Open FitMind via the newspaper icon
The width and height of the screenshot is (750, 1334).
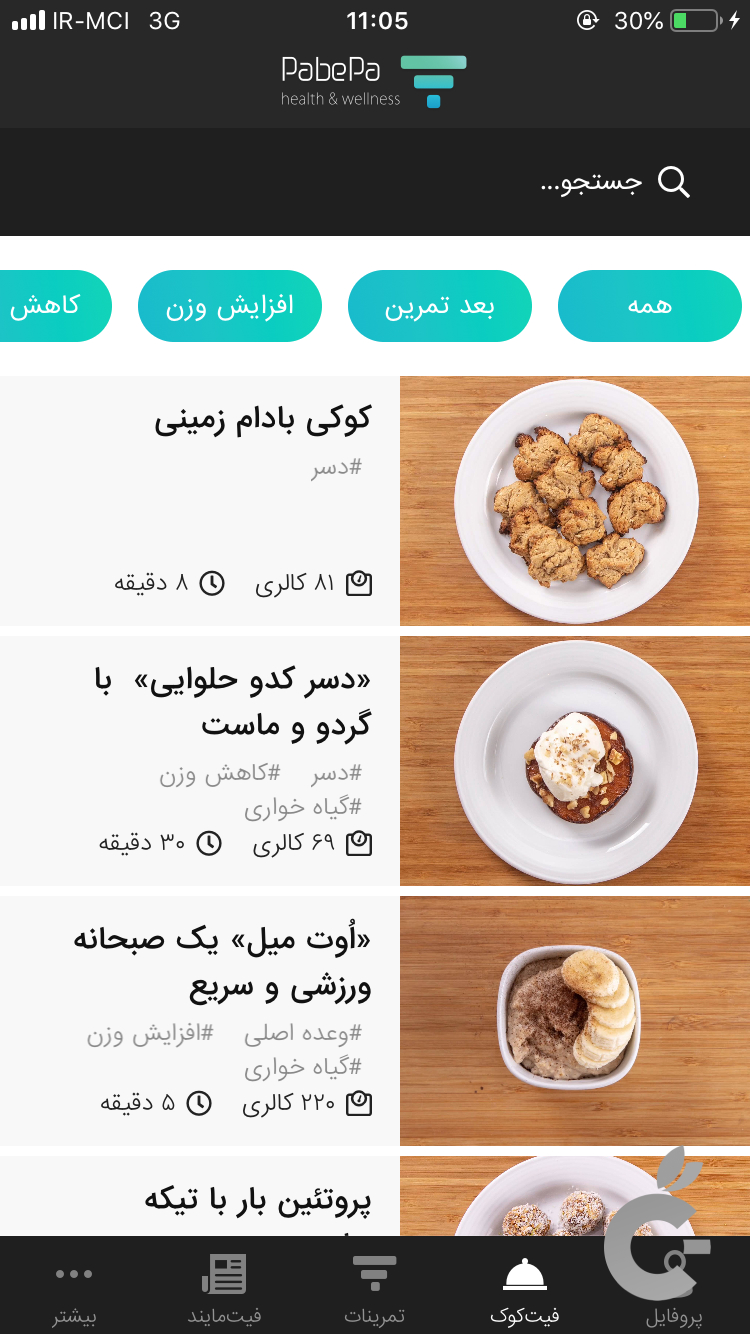(x=224, y=1272)
